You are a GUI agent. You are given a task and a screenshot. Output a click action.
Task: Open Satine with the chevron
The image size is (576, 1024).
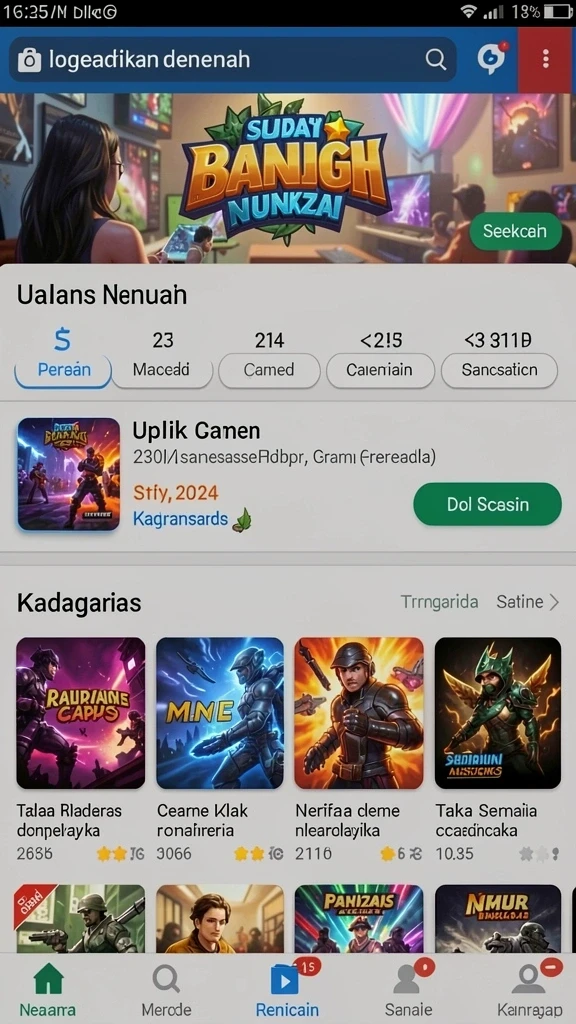point(528,601)
